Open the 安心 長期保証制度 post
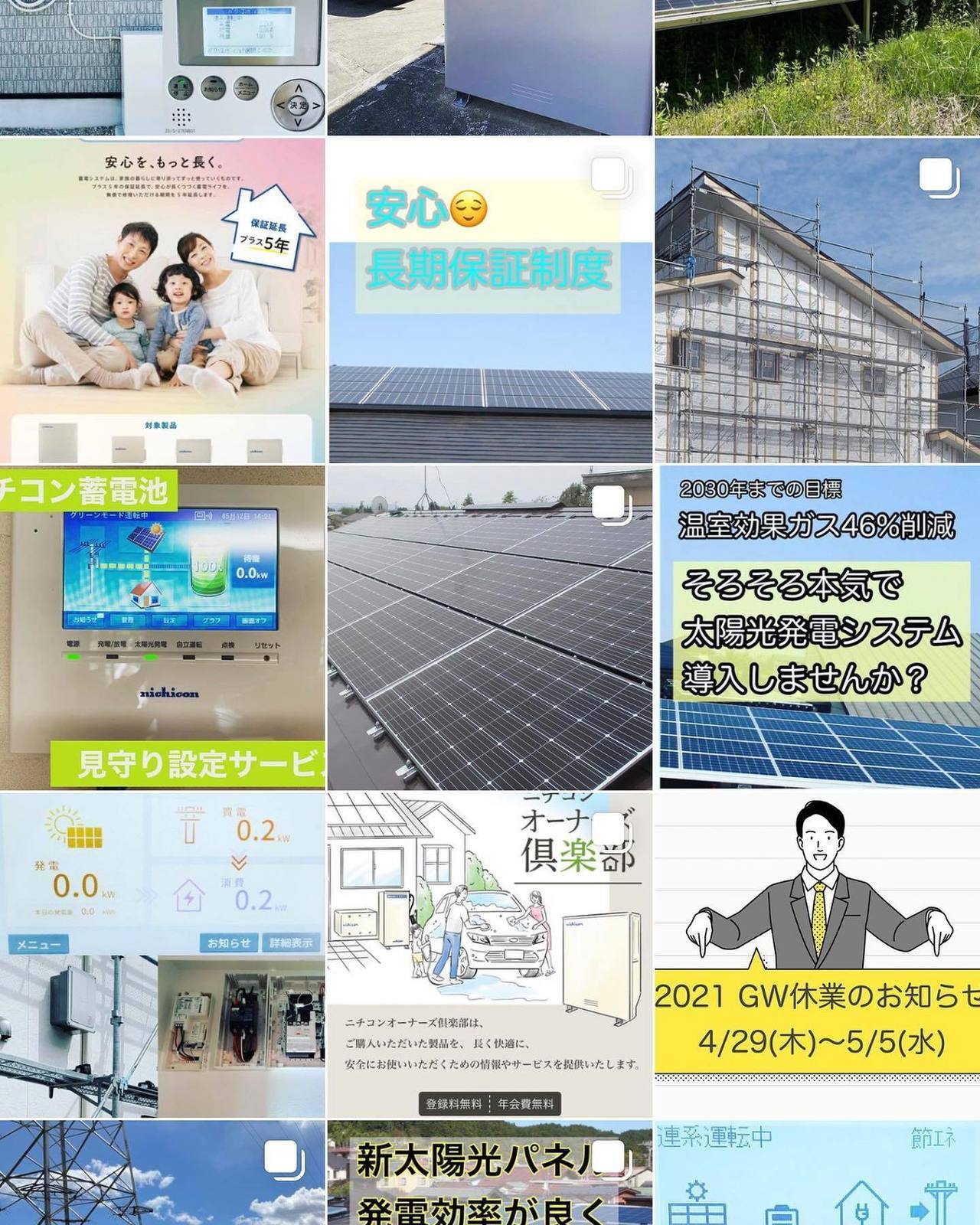Image resolution: width=980 pixels, height=1225 pixels. tap(490, 300)
